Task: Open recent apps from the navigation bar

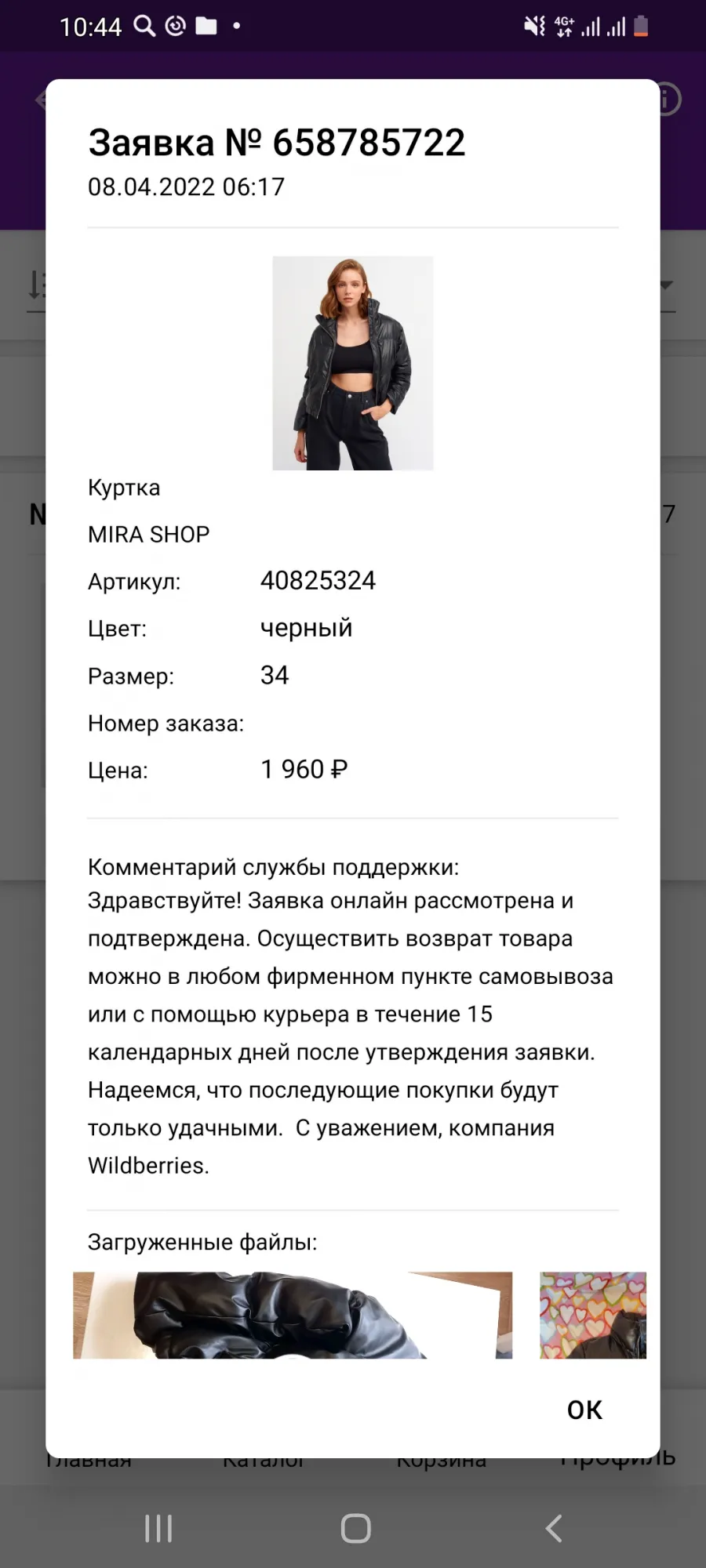Action: pos(158,1528)
